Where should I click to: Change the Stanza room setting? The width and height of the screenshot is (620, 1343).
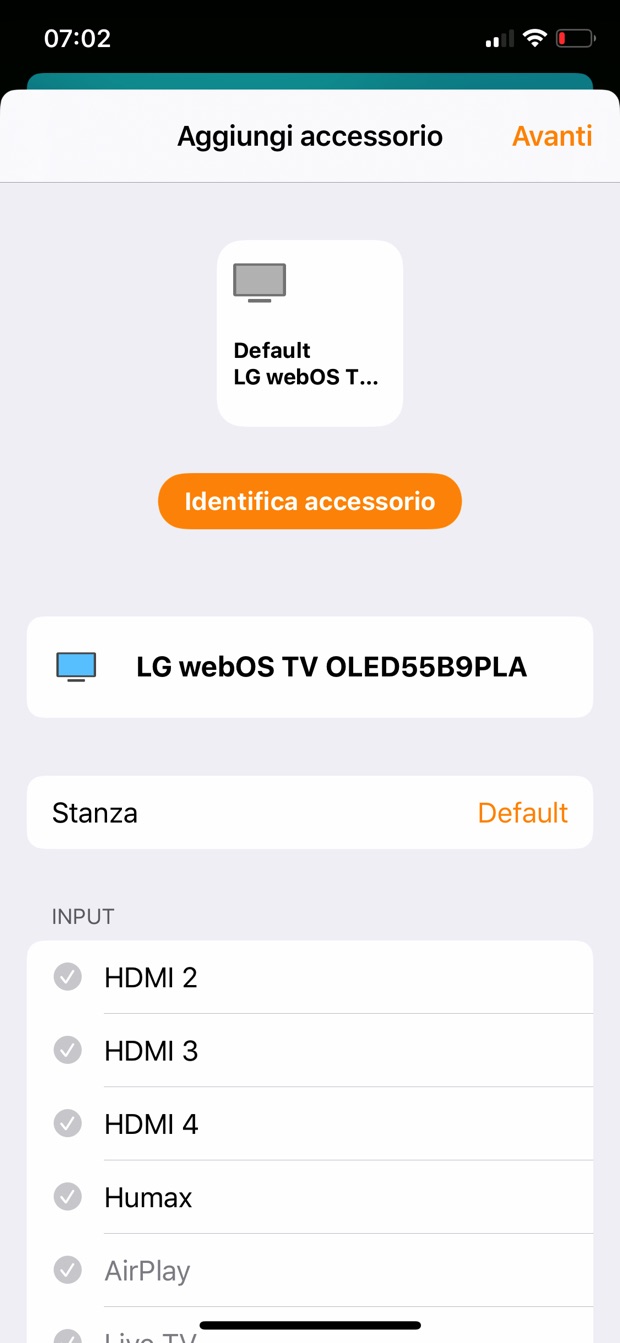(310, 813)
